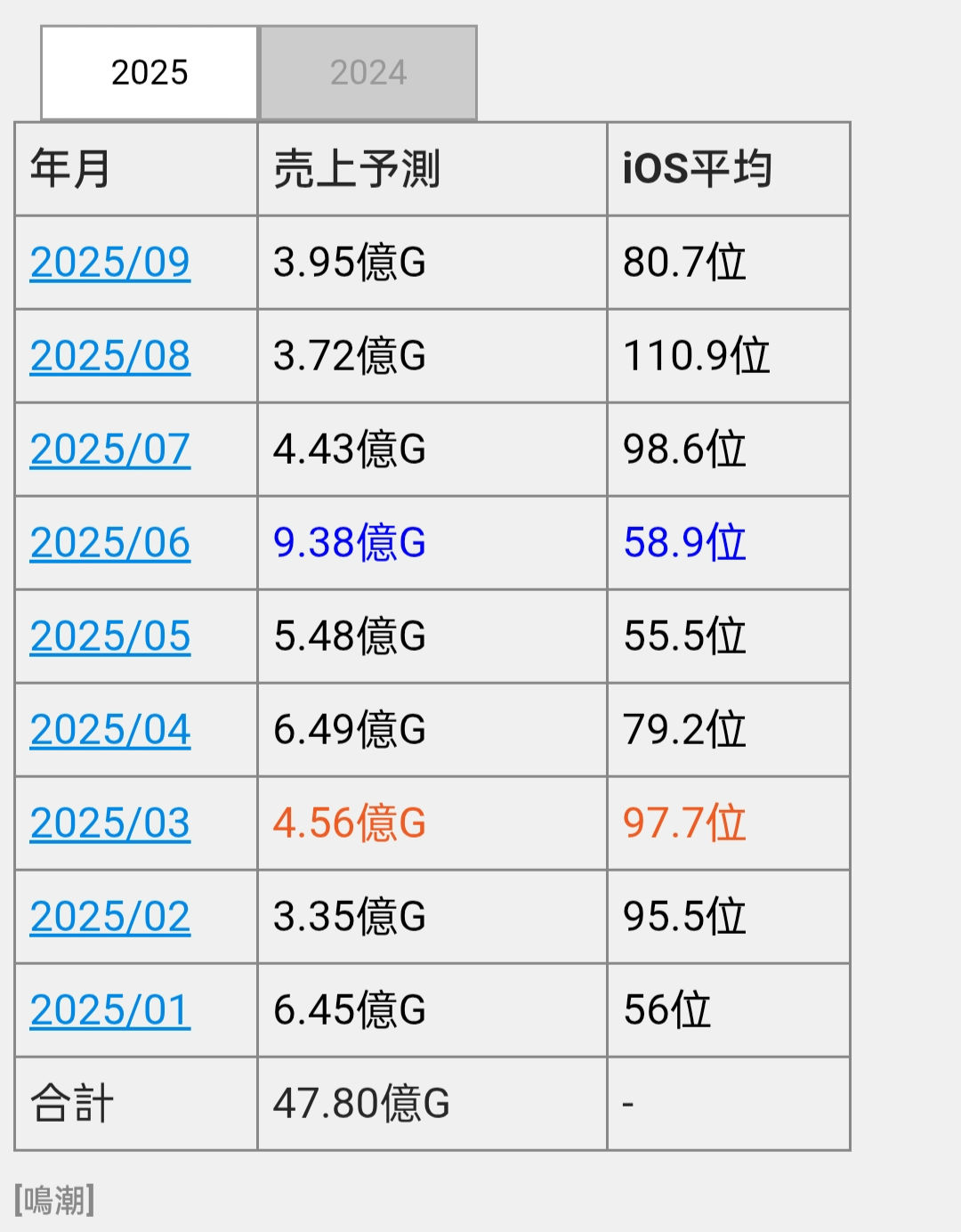Open the 2025/09 monthly link
The image size is (961, 1232).
(x=110, y=263)
